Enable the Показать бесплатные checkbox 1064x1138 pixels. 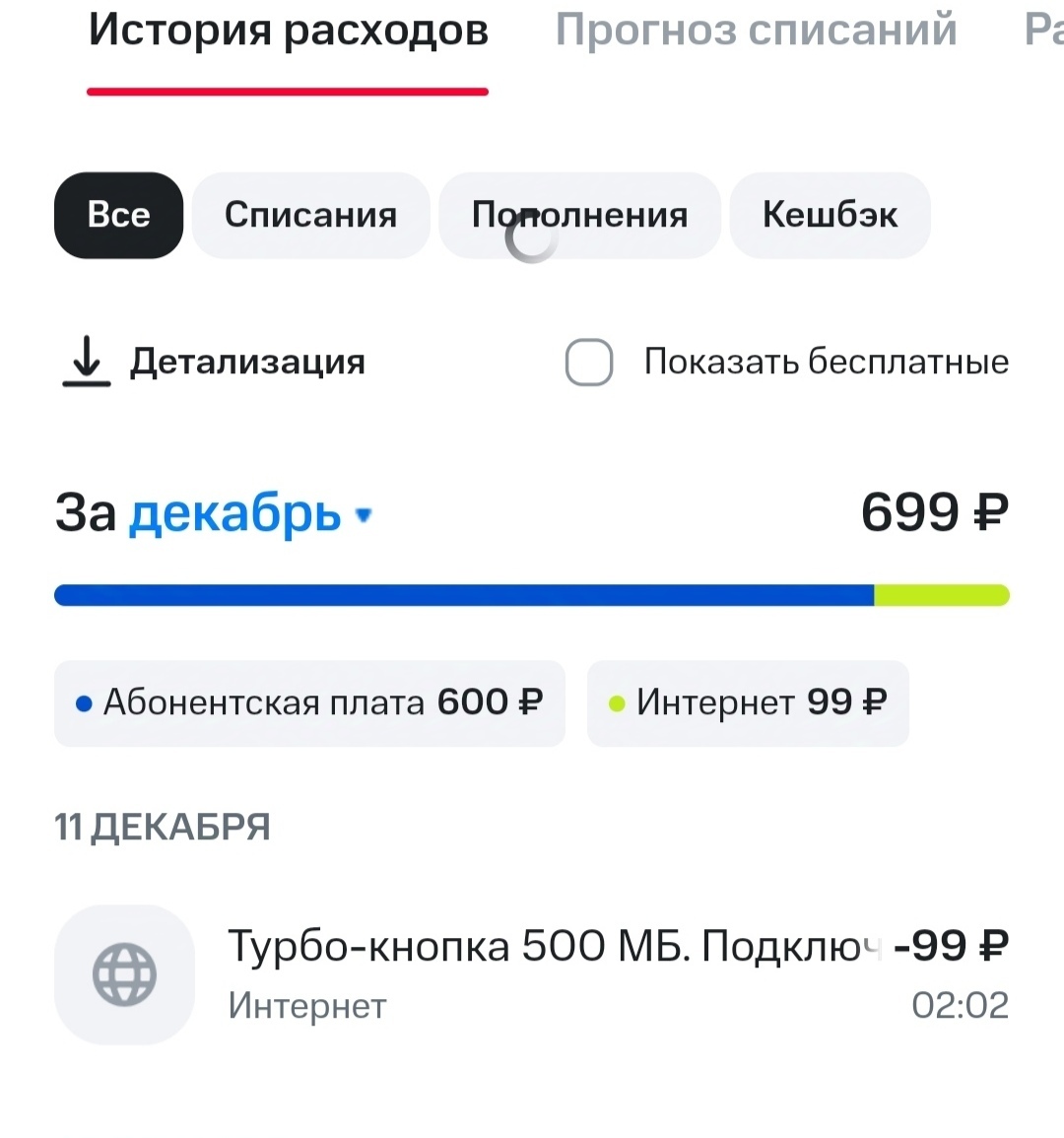point(589,362)
